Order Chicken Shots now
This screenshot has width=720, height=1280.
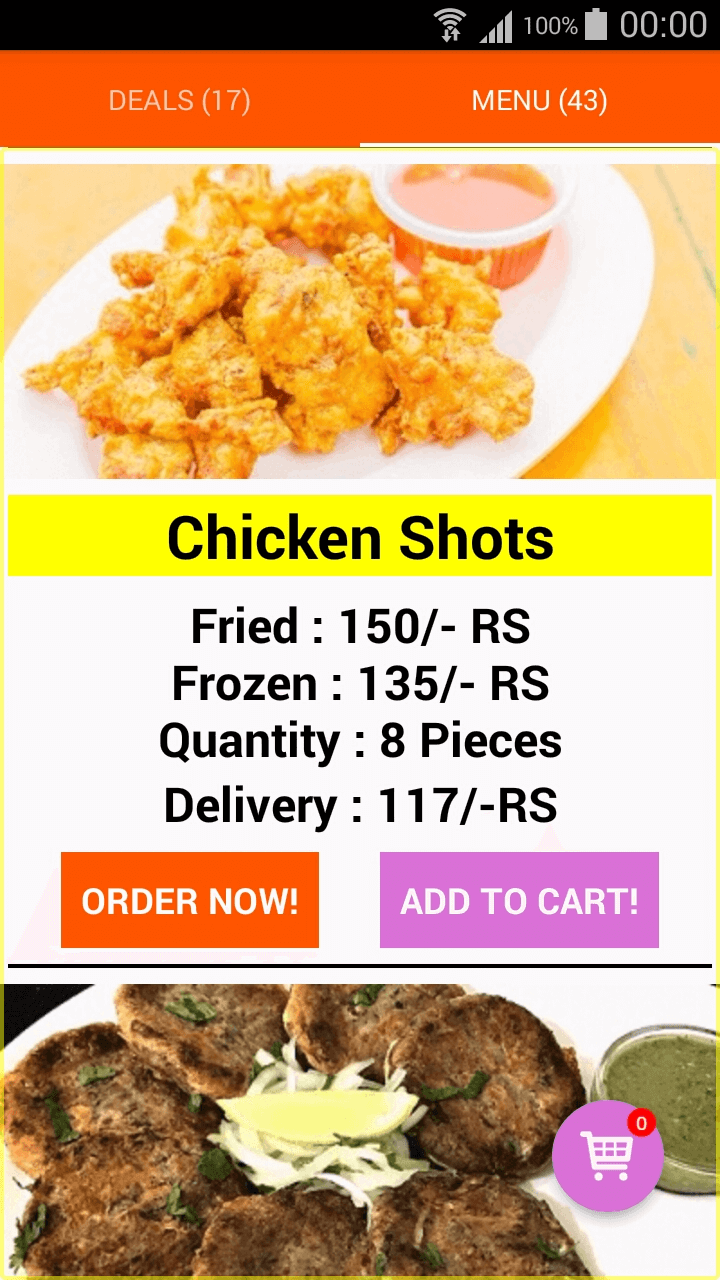click(x=190, y=900)
